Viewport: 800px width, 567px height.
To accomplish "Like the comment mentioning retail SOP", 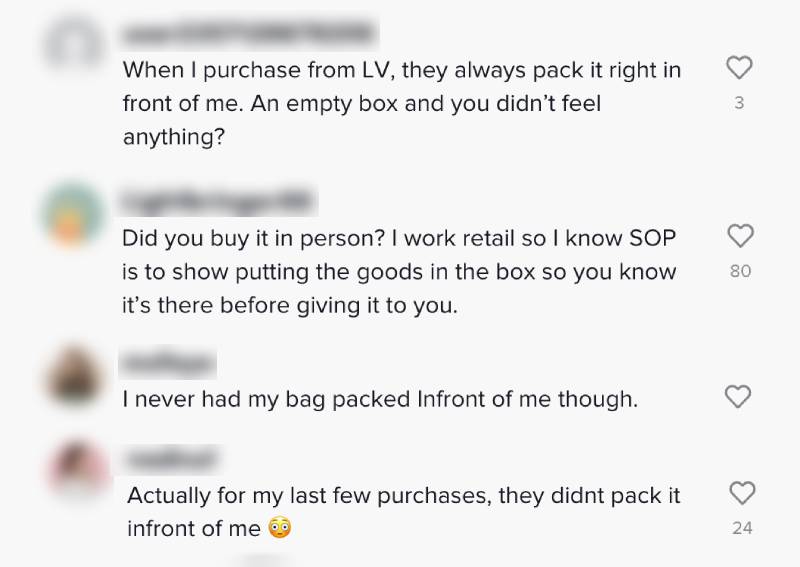I will pos(739,236).
